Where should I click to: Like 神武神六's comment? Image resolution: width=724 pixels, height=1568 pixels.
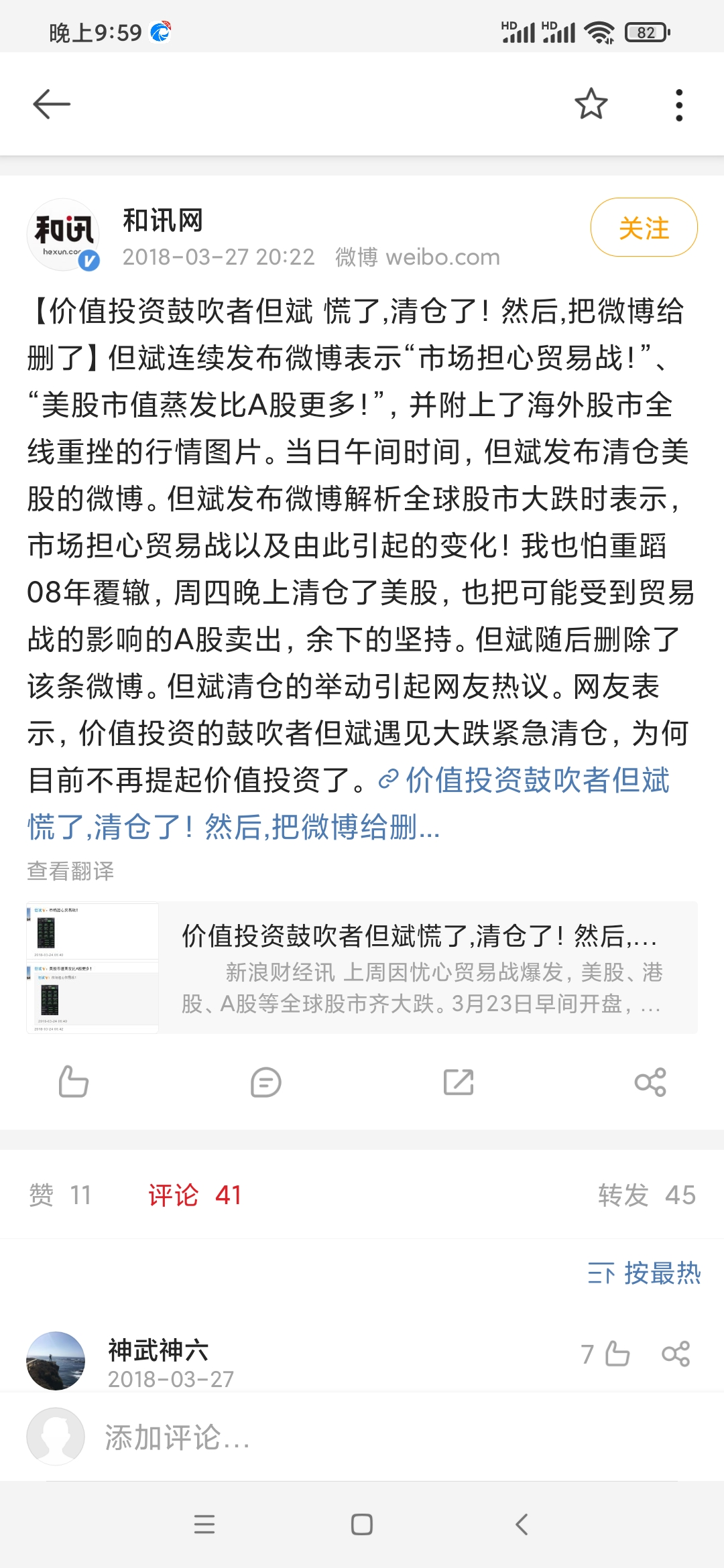pos(617,1354)
